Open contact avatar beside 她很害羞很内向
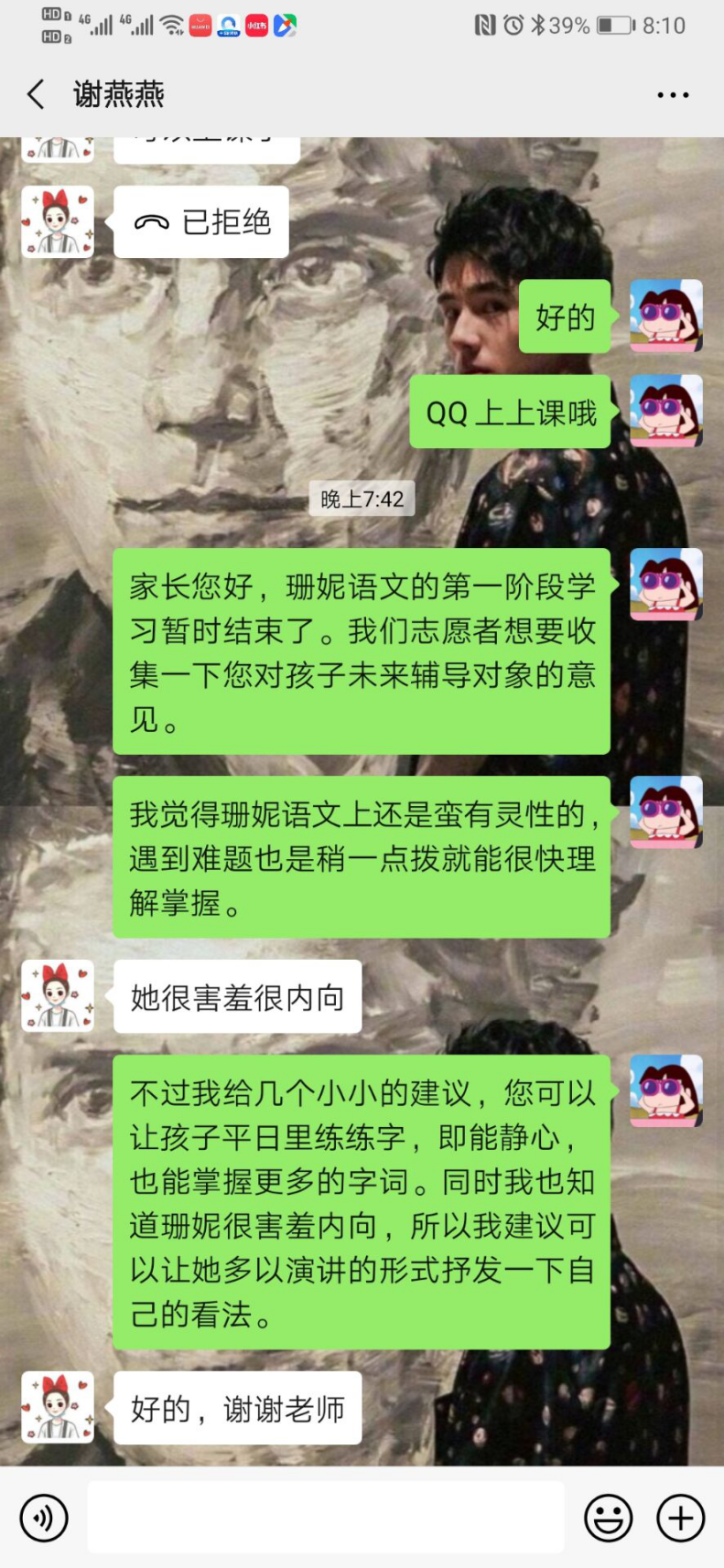The width and height of the screenshot is (724, 1568). 58,996
